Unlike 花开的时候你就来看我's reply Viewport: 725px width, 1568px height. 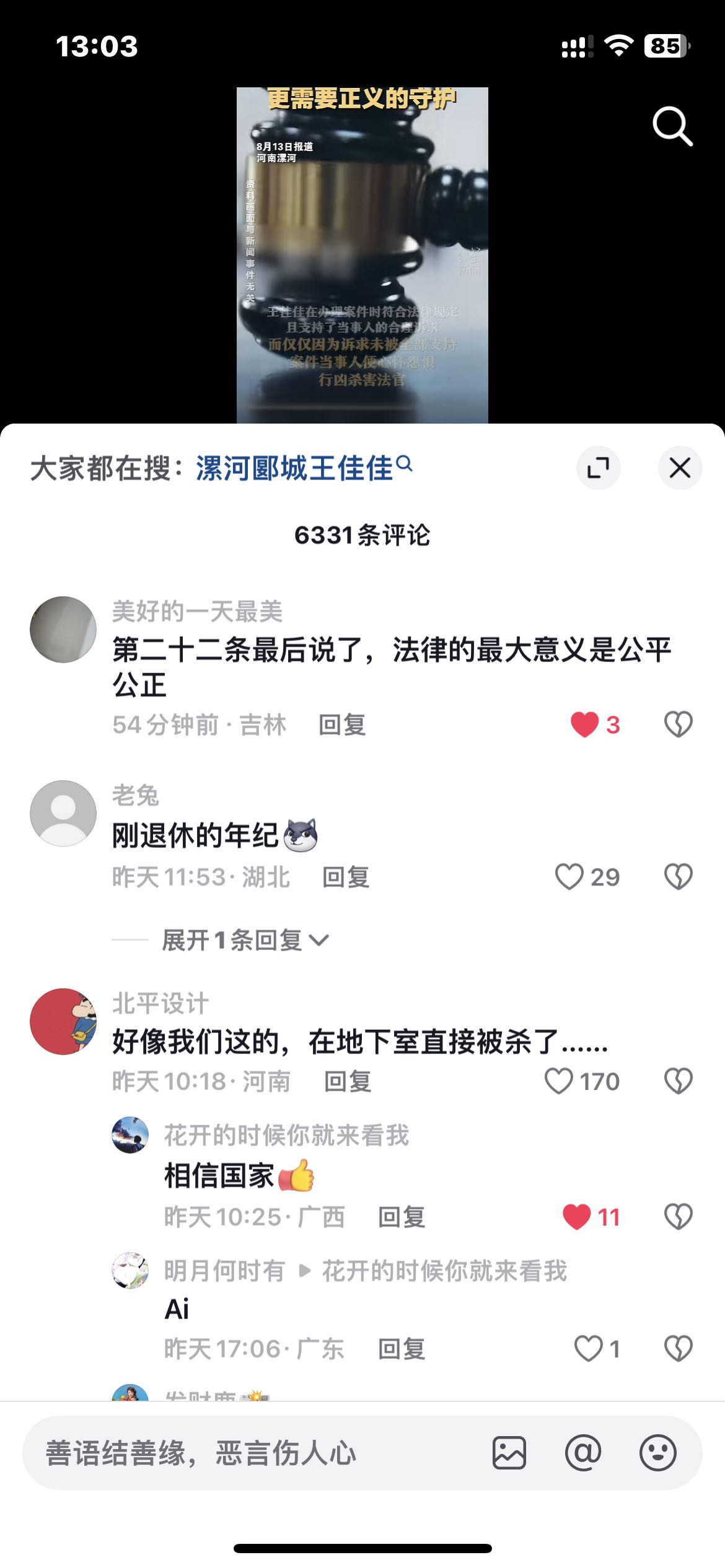(576, 1217)
